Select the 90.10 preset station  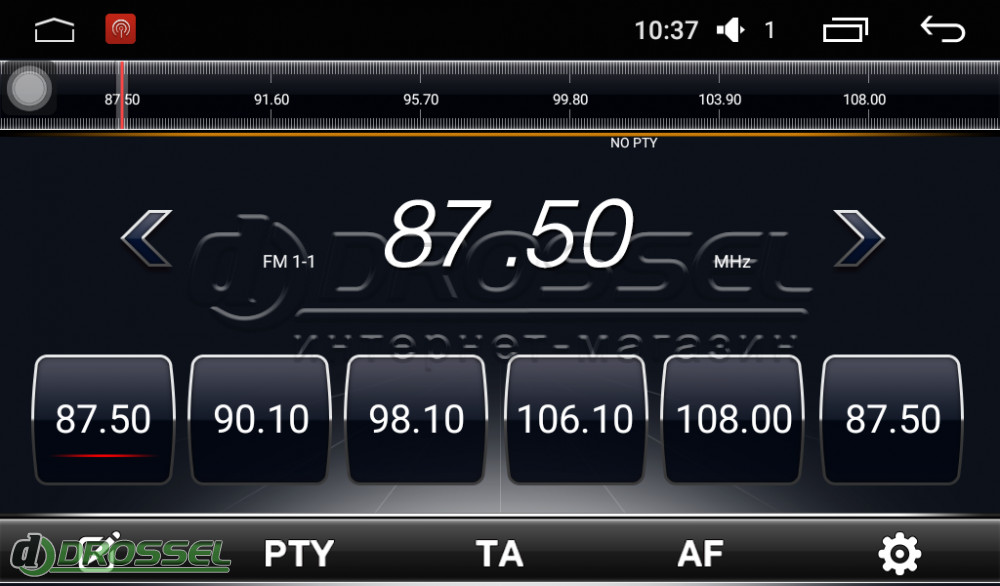point(260,420)
